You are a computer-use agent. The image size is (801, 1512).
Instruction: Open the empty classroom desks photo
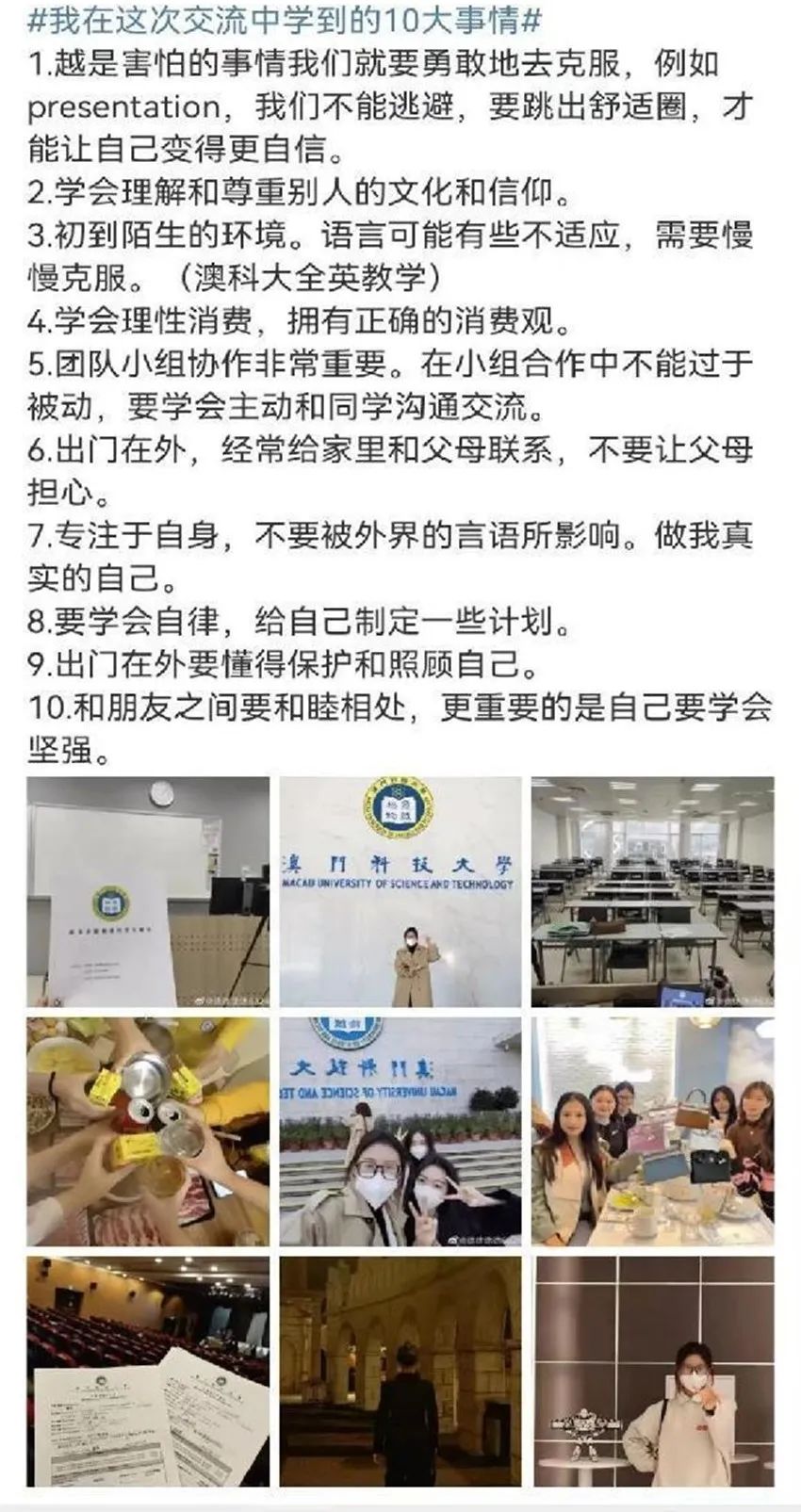(x=652, y=891)
